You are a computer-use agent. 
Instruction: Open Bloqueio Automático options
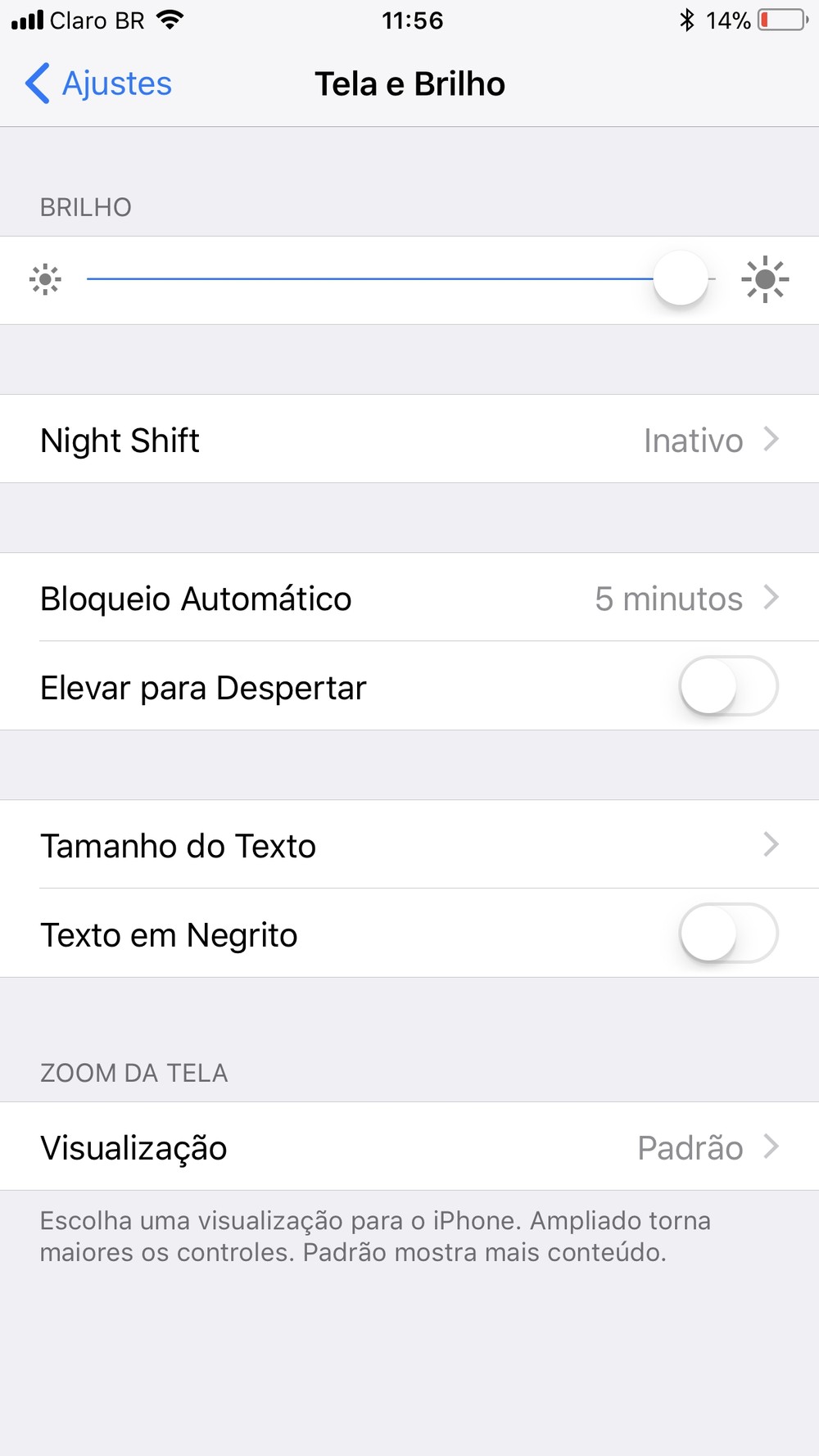point(409,598)
